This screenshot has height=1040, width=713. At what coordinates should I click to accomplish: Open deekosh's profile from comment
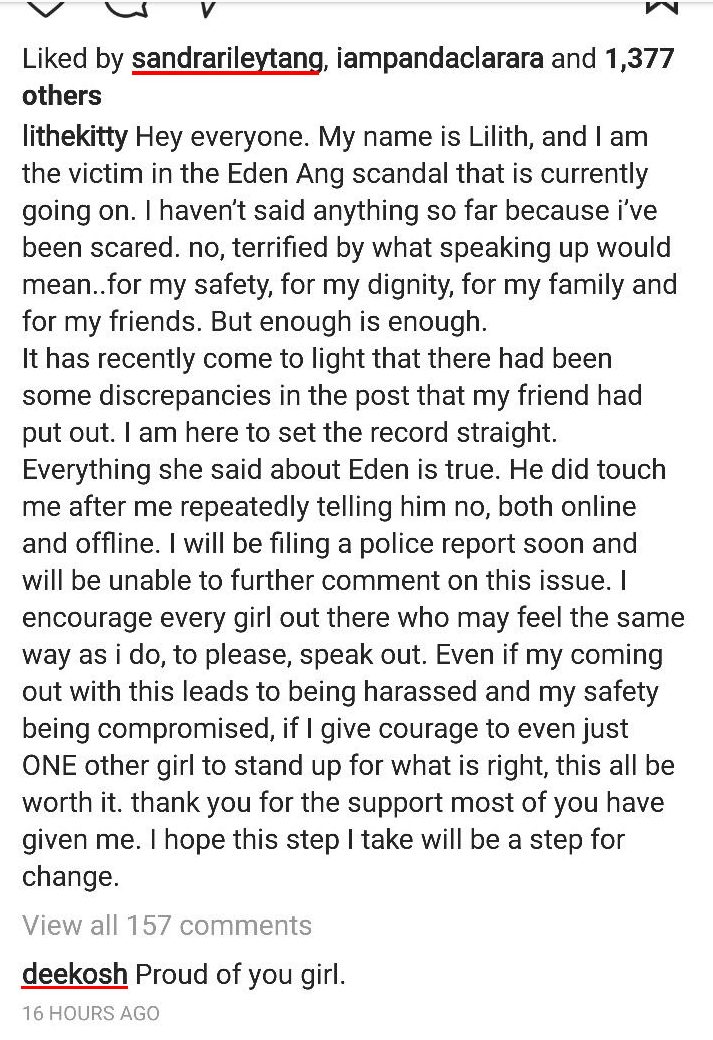tap(74, 973)
